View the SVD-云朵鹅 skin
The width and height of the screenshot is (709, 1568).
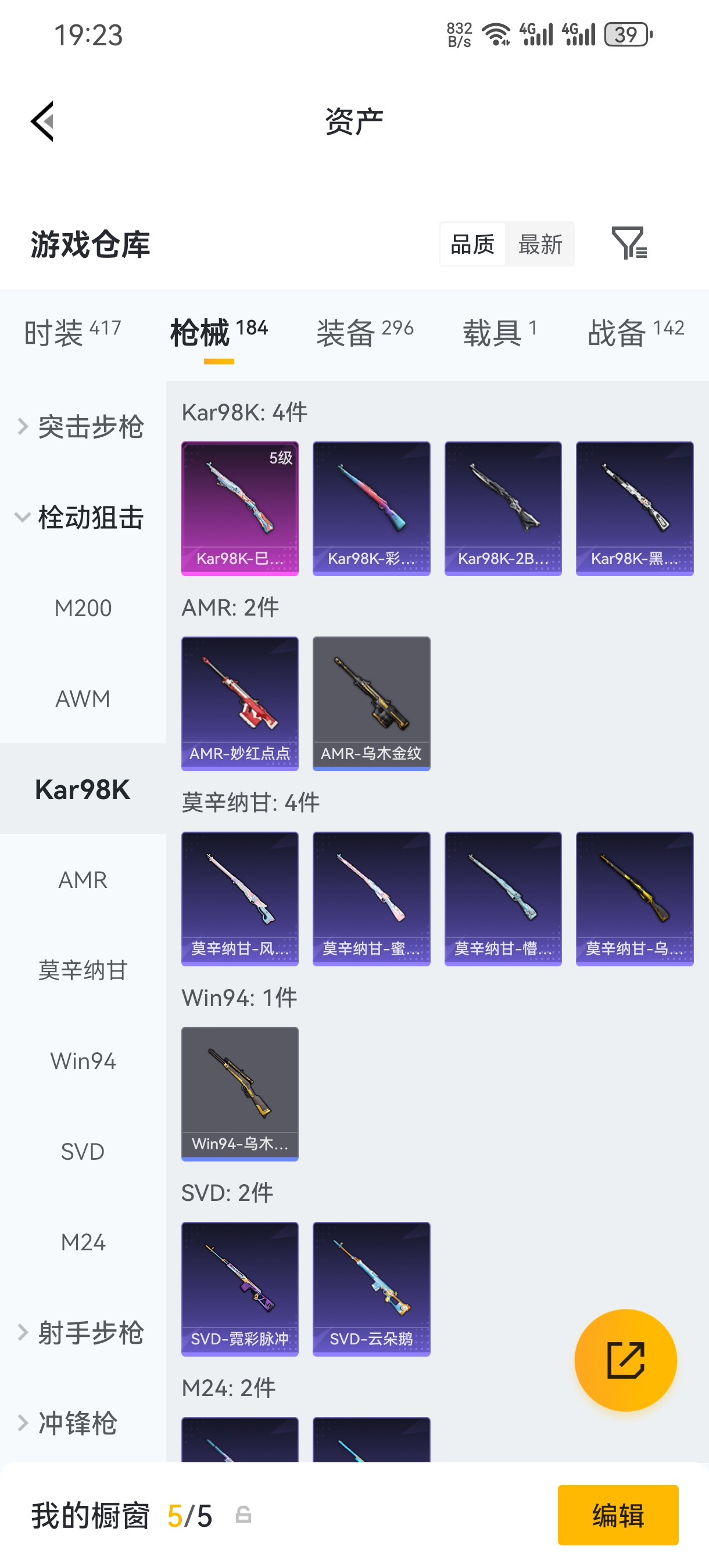pos(371,1289)
